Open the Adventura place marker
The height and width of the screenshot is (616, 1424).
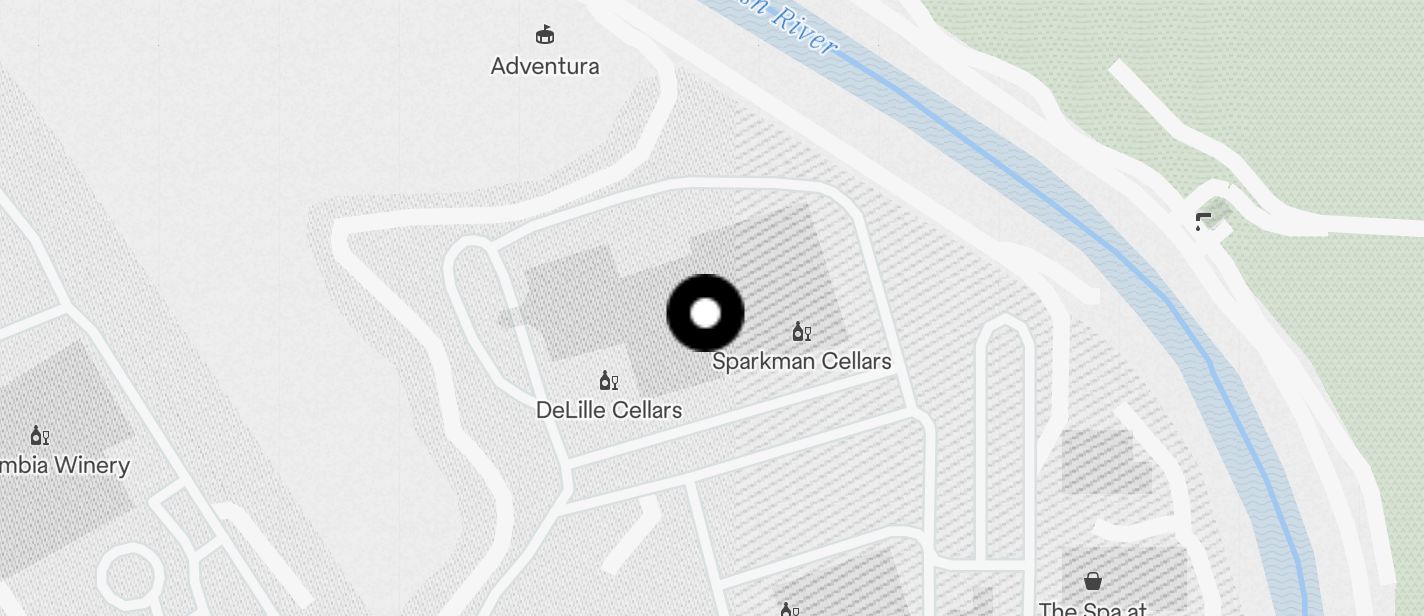[x=545, y=36]
